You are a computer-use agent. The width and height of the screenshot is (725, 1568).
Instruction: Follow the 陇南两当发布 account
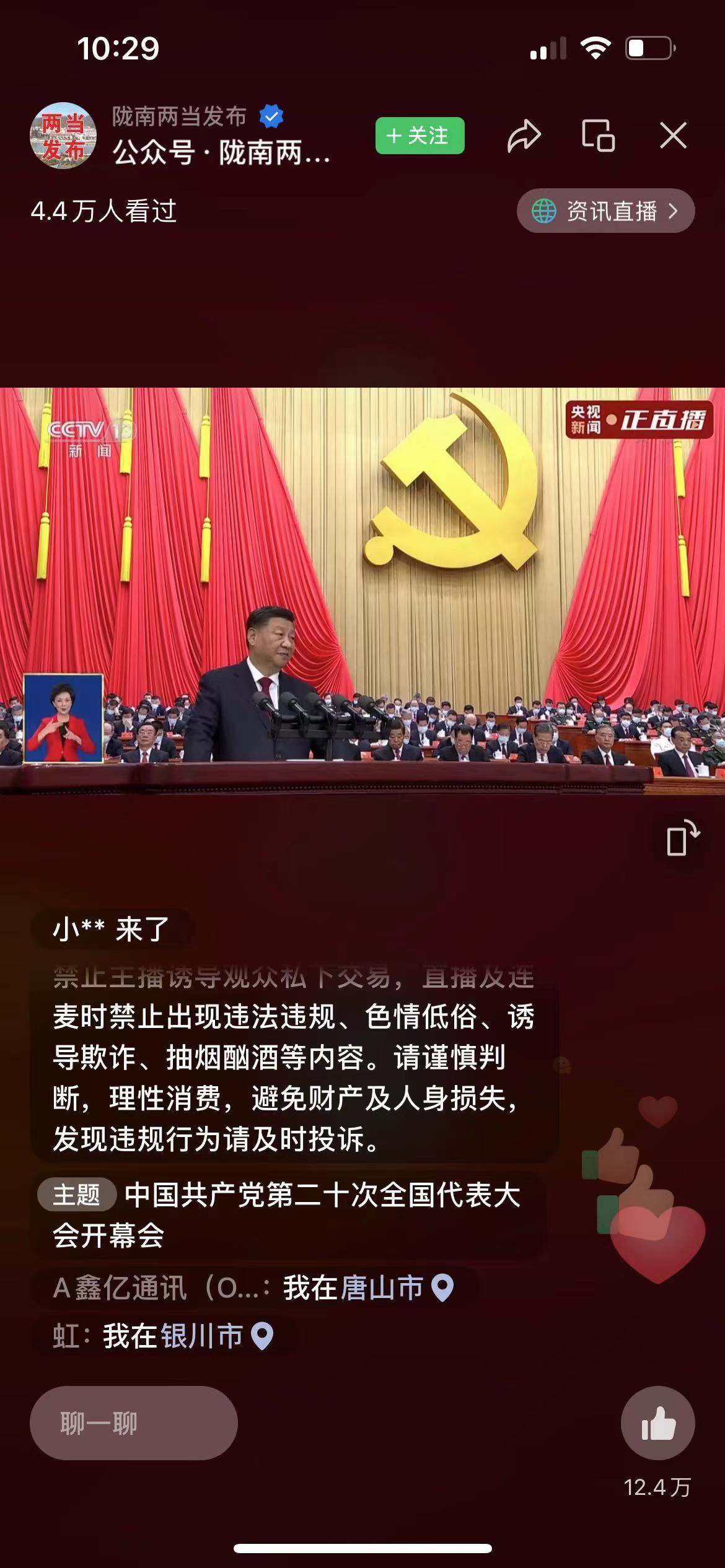(420, 136)
